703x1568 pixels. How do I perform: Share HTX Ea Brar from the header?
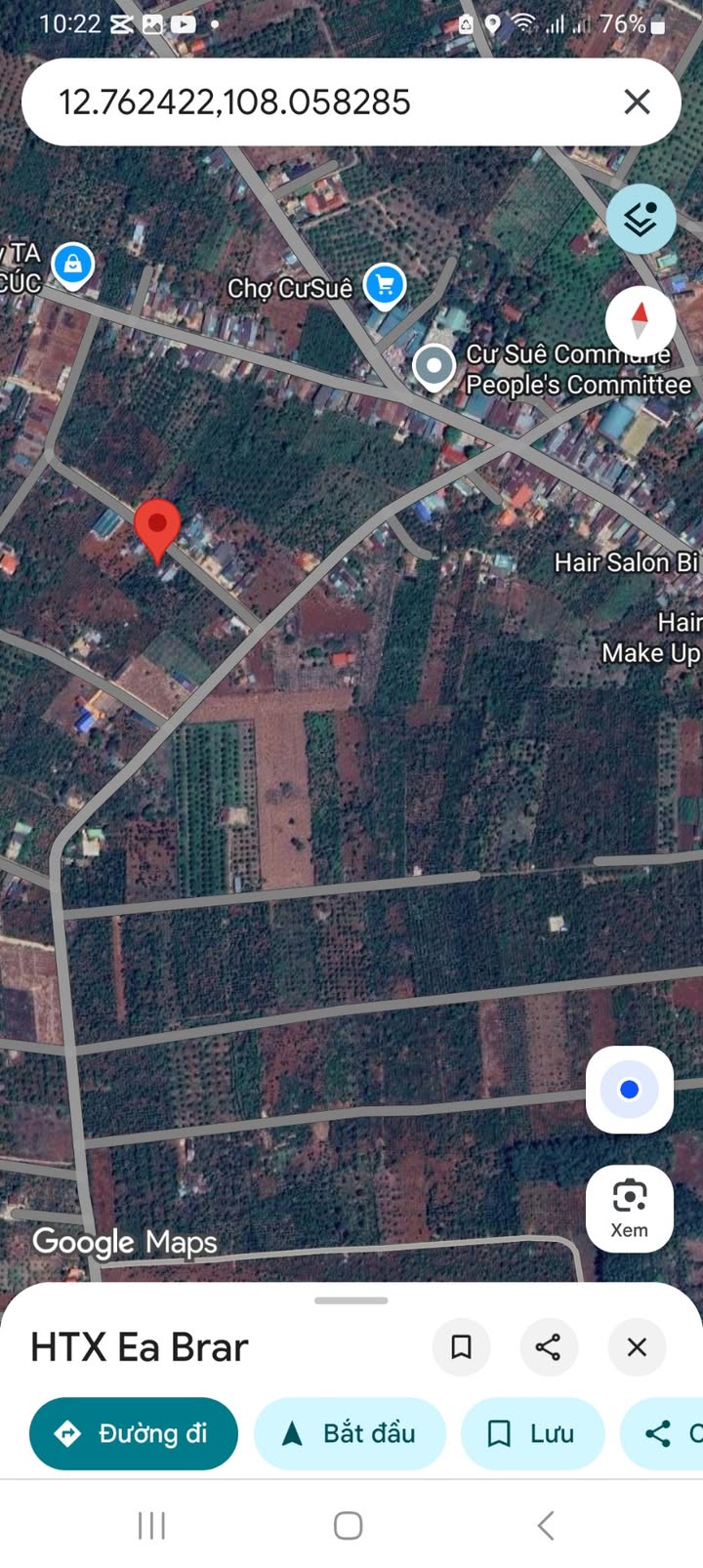tap(549, 1347)
